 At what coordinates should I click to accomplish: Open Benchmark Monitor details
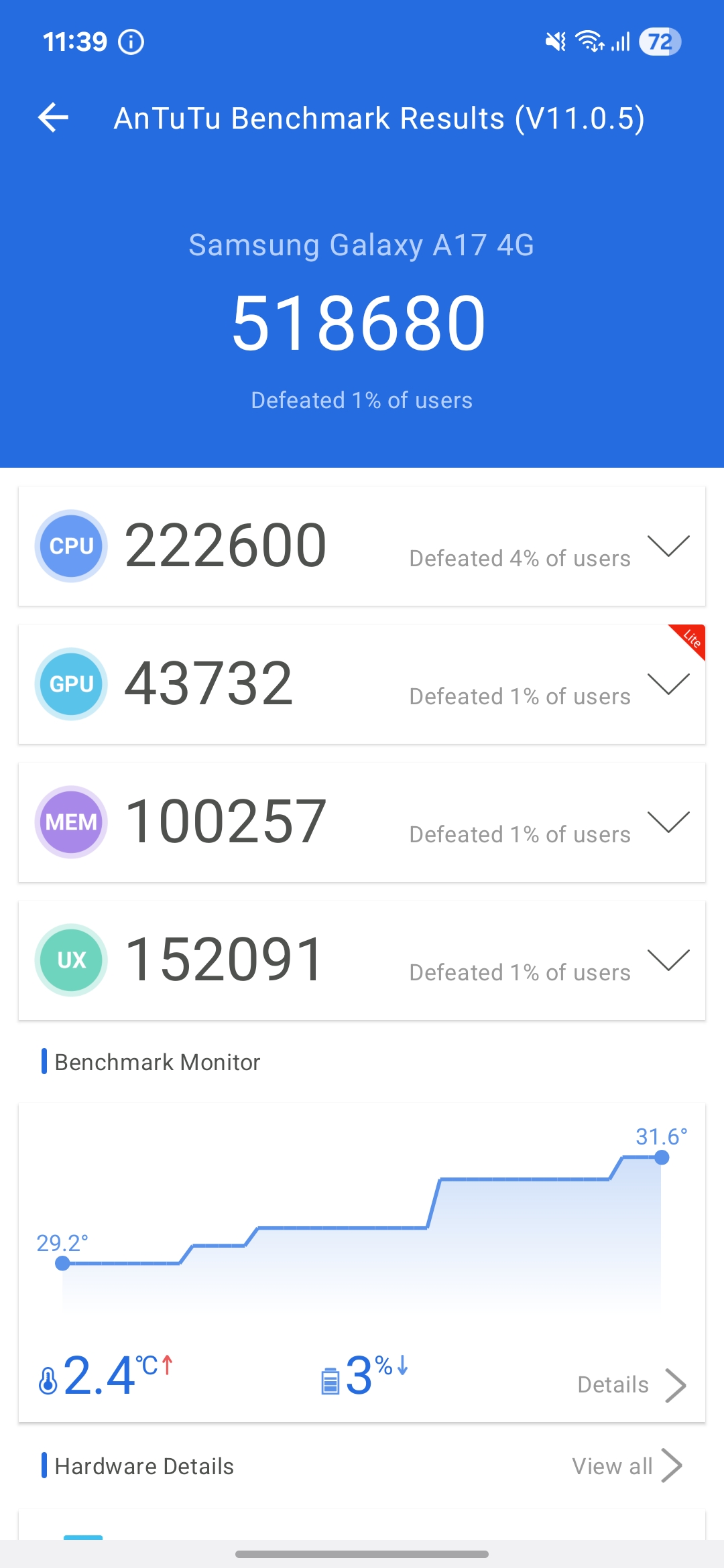tap(631, 1384)
